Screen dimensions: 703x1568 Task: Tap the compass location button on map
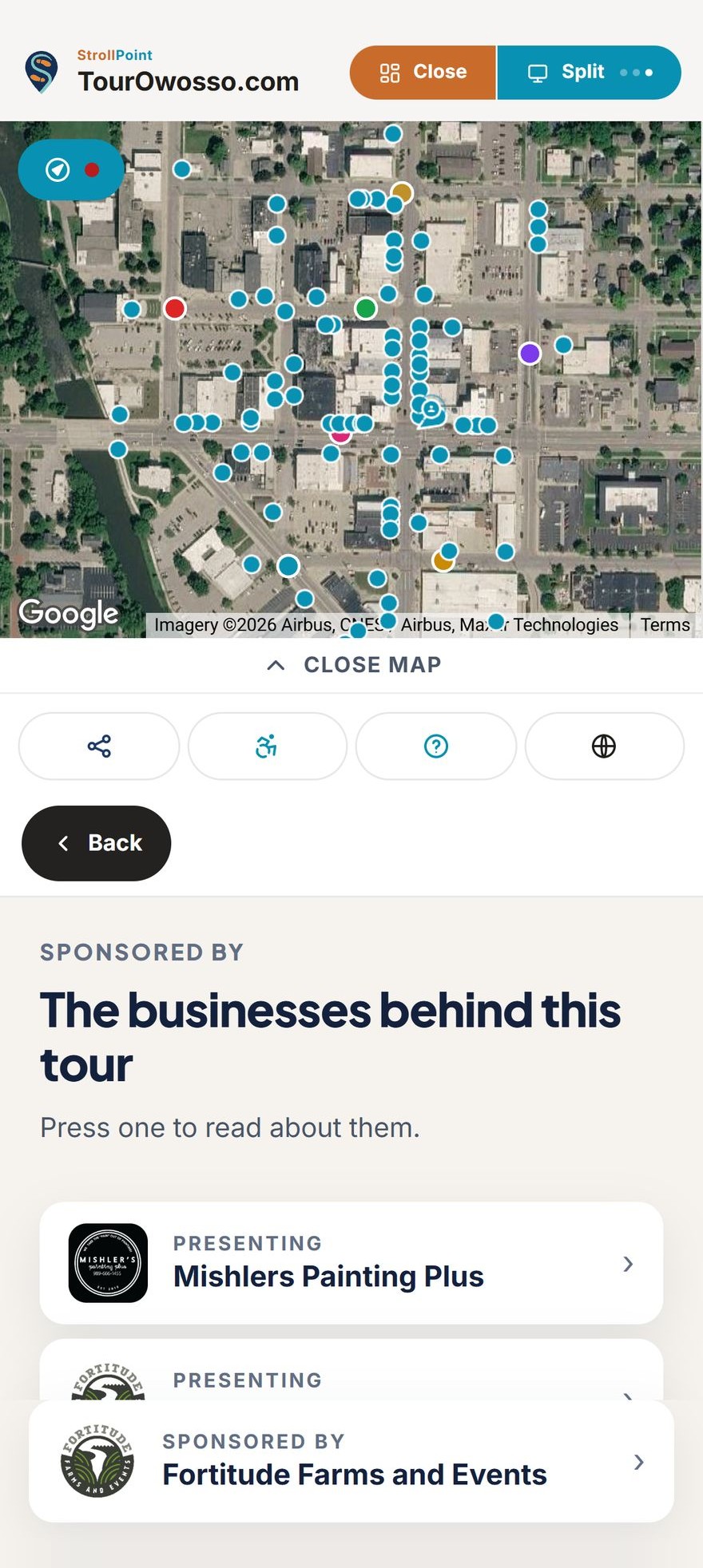[71, 169]
